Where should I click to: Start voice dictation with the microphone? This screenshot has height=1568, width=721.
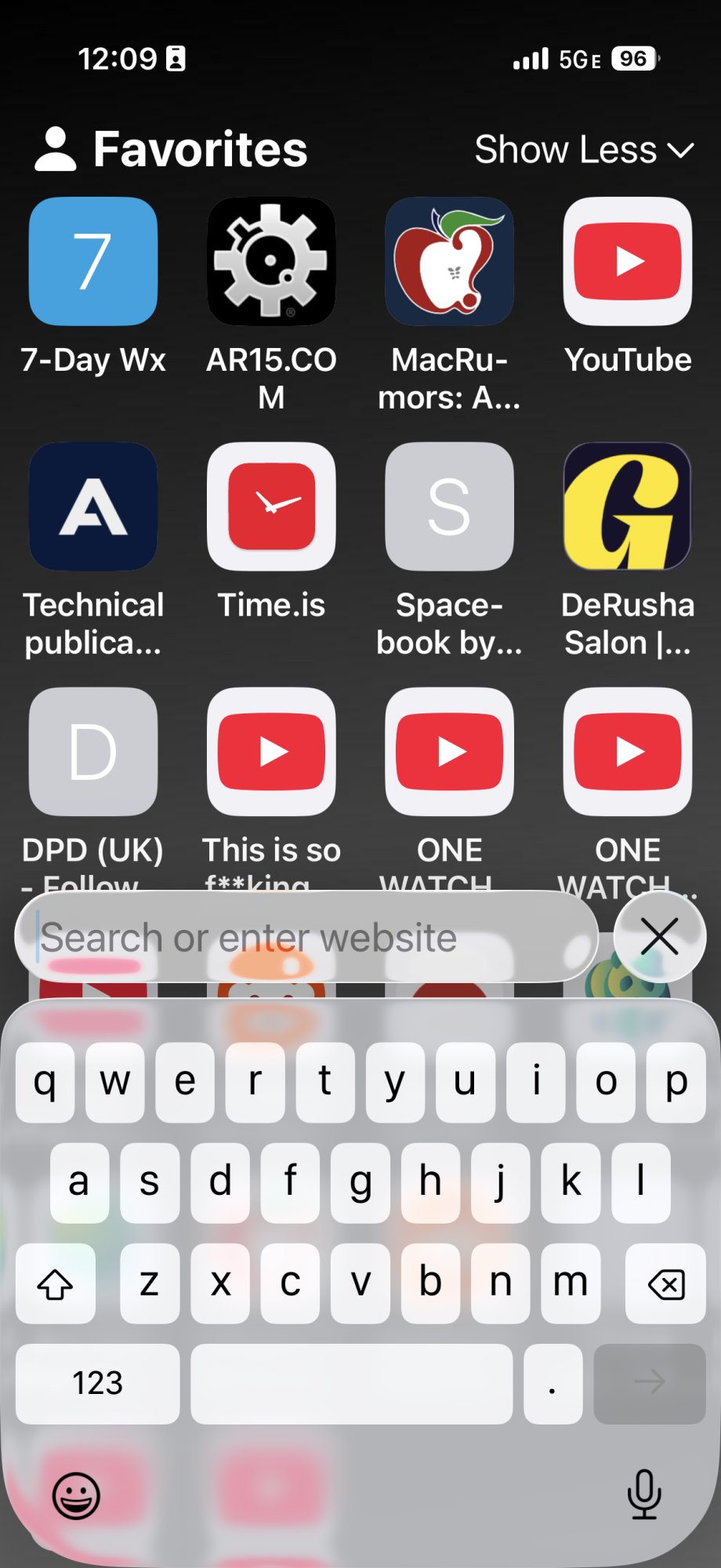click(644, 1494)
